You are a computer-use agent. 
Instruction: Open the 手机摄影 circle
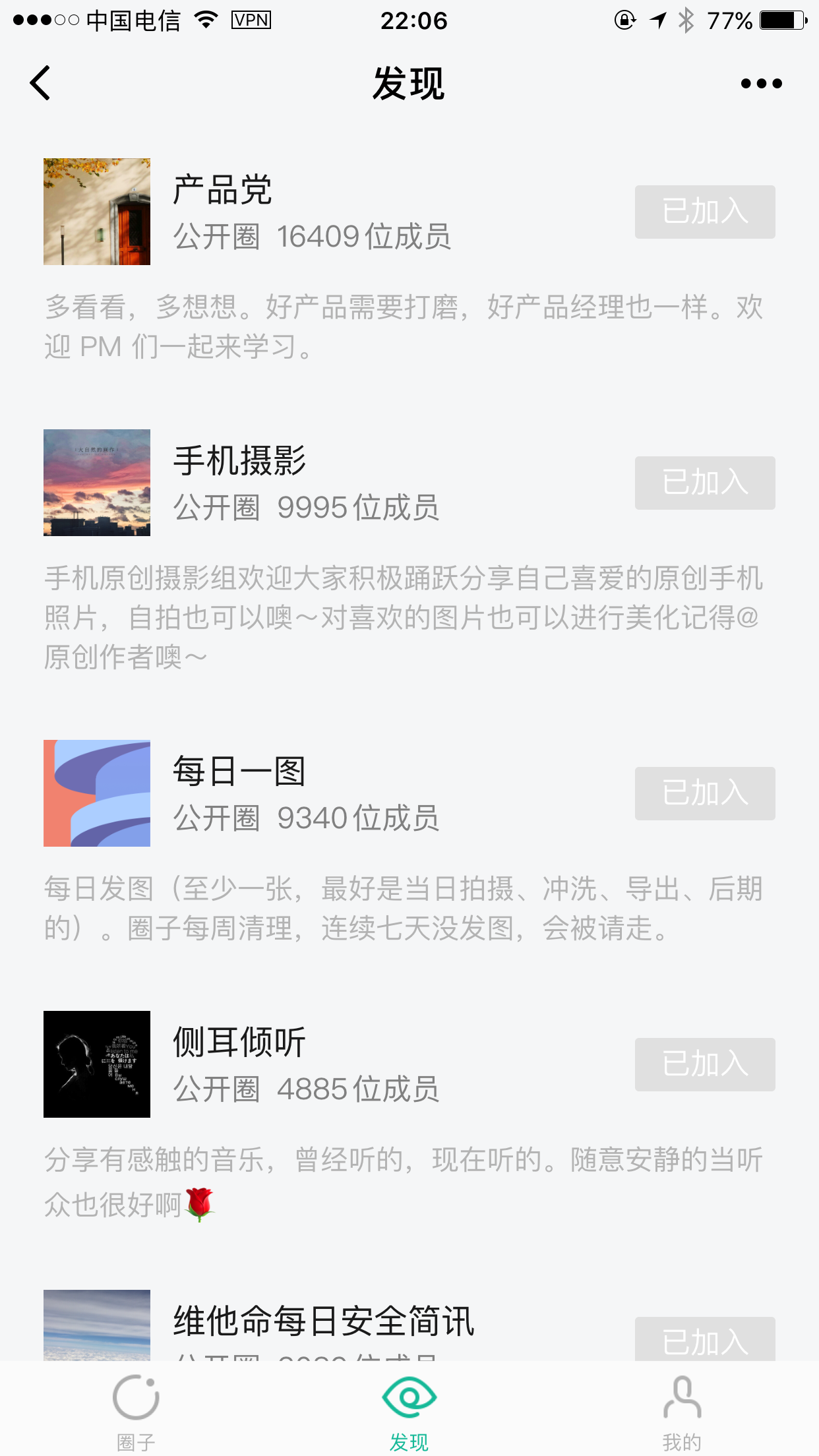239,461
